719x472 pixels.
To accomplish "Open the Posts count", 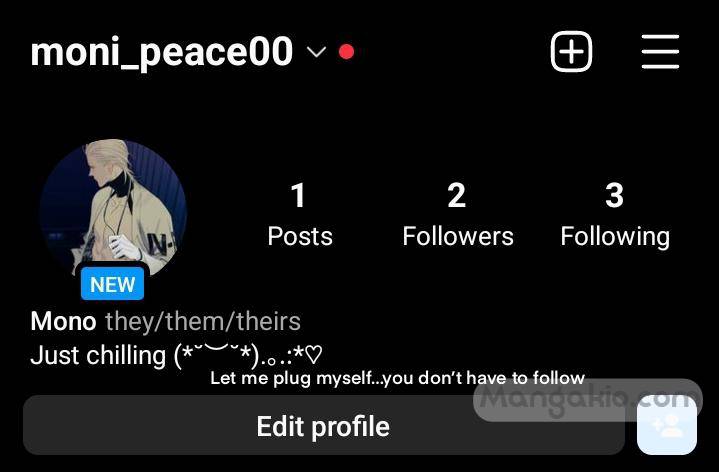I will (299, 214).
